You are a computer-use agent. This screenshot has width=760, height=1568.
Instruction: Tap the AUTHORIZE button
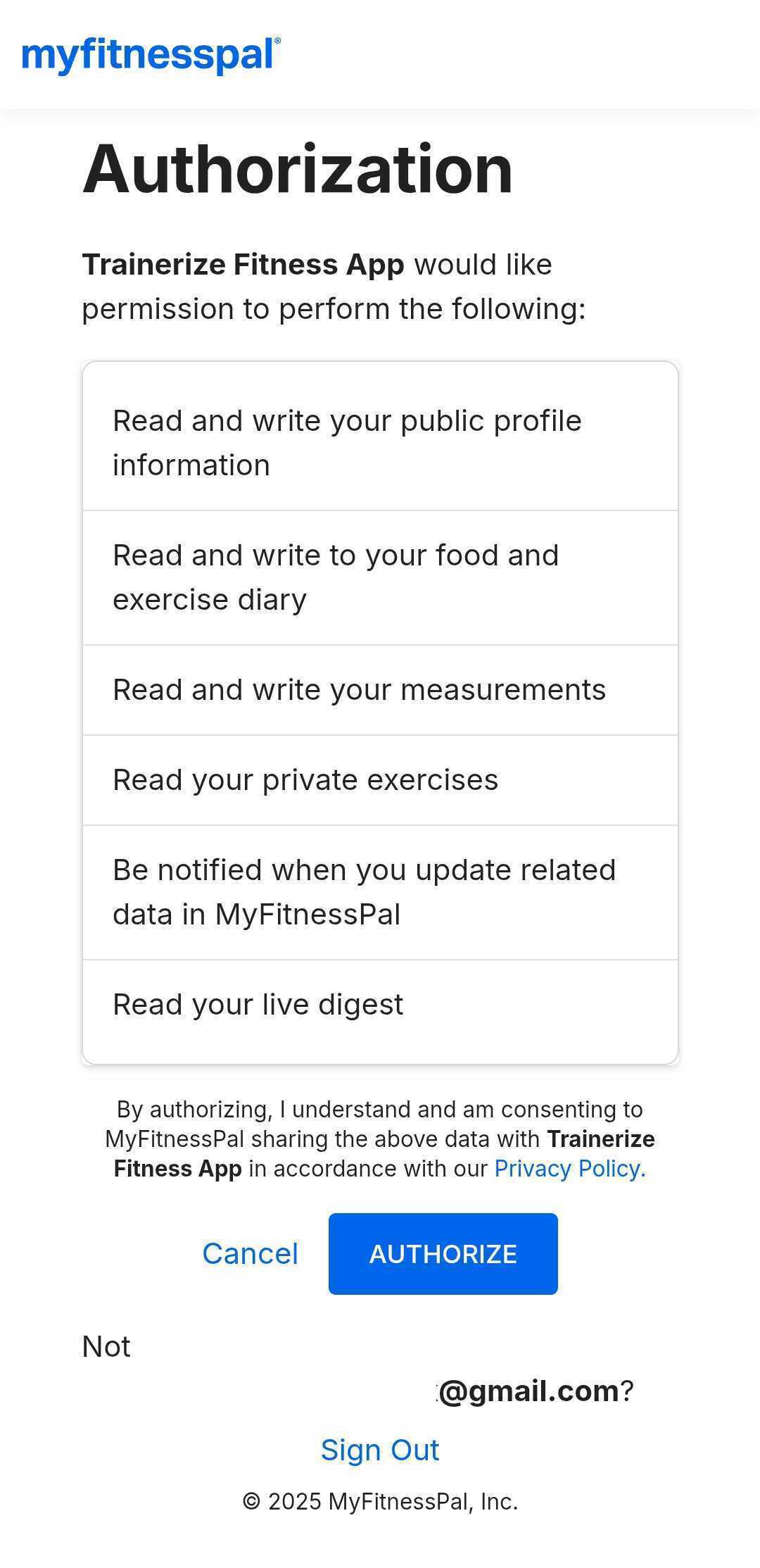point(443,1253)
